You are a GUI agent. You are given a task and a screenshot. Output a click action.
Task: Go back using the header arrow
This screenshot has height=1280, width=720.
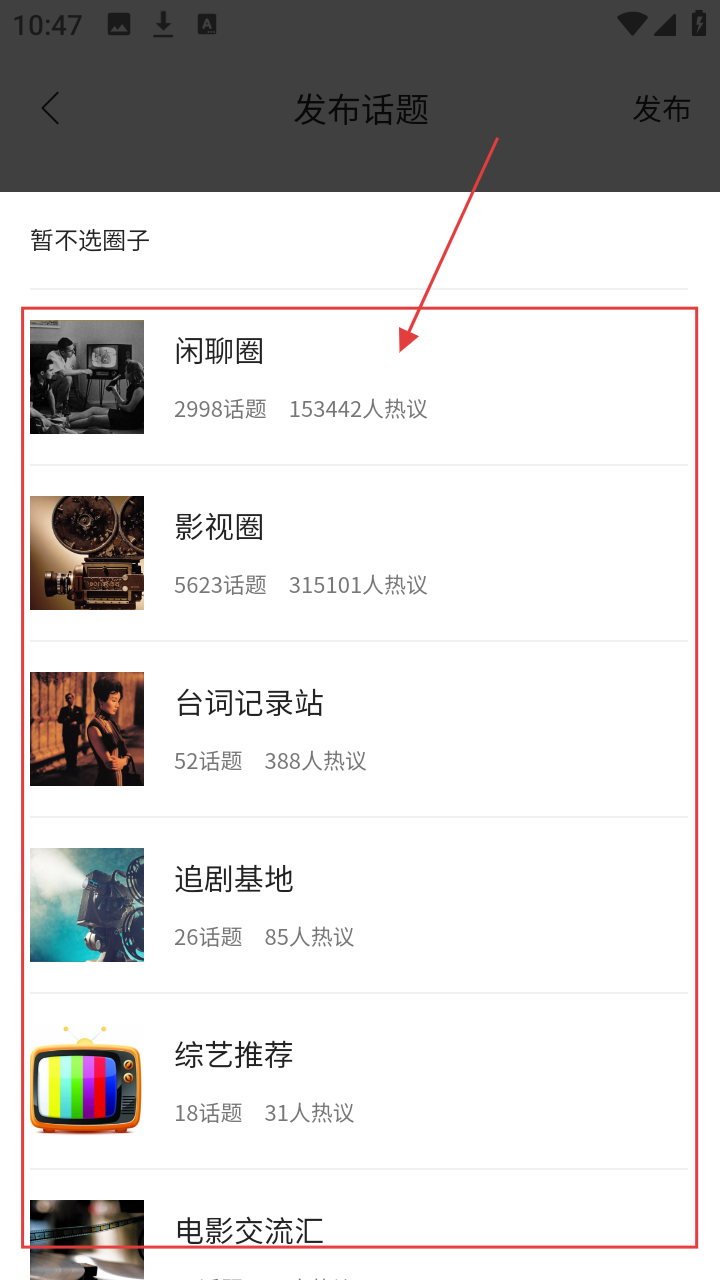(x=51, y=109)
